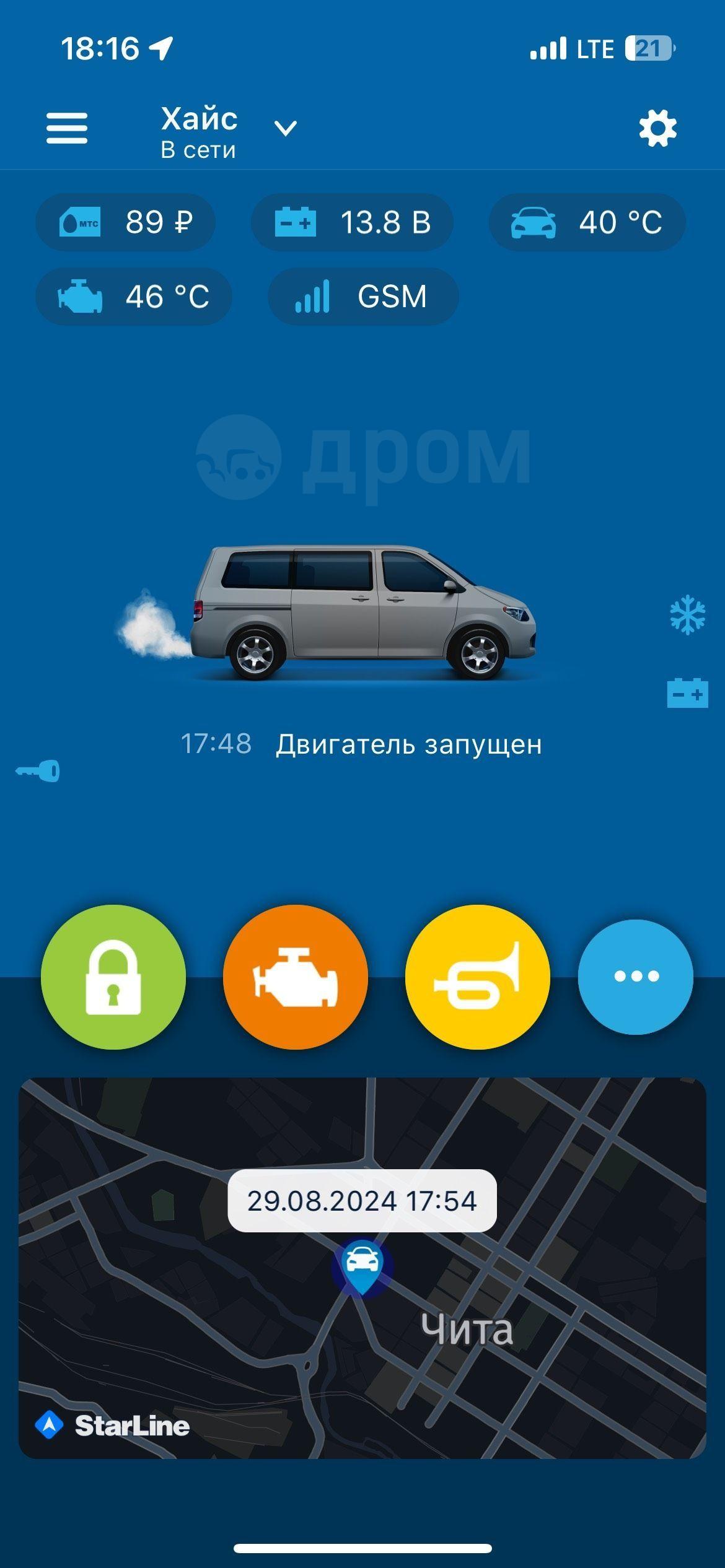Tap the orange engine start button

click(296, 977)
